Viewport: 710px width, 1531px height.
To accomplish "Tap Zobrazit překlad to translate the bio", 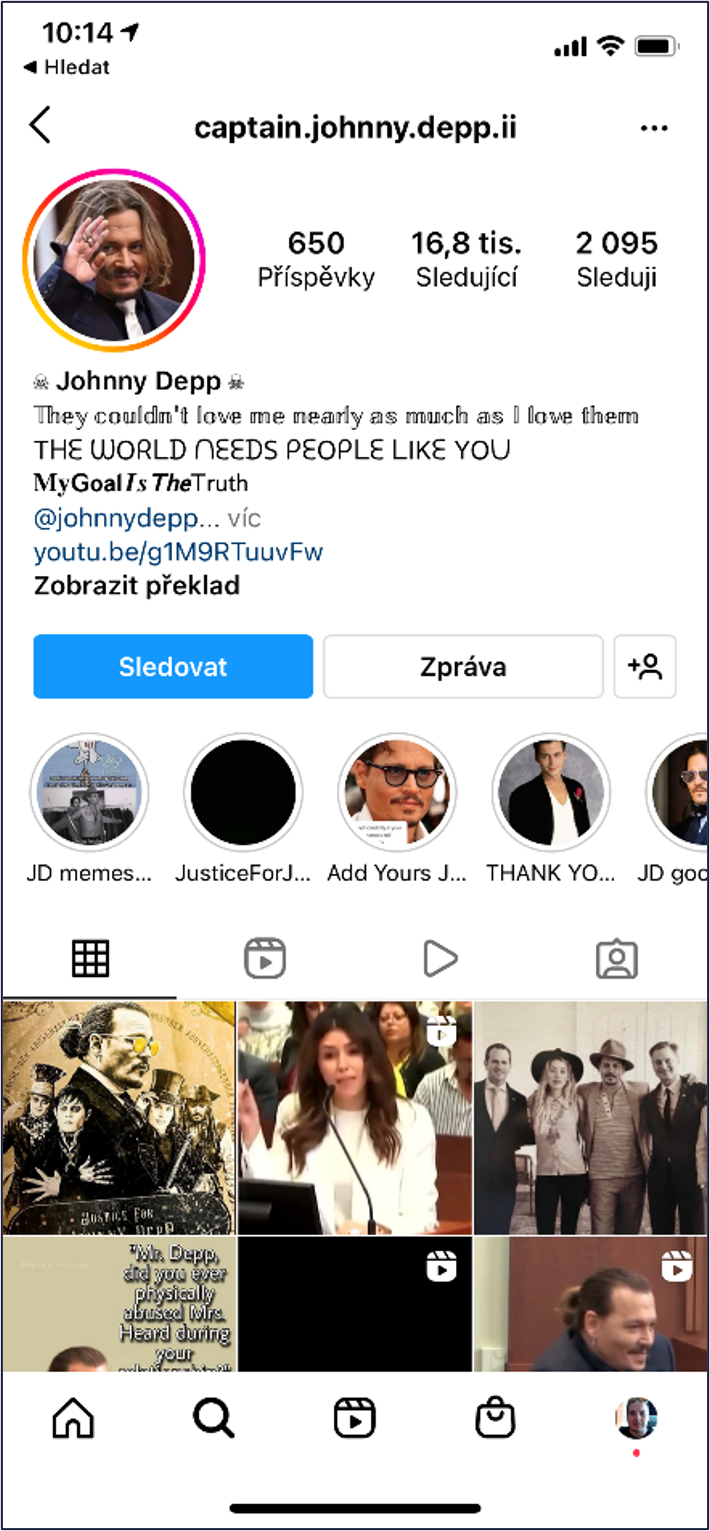I will (x=136, y=586).
